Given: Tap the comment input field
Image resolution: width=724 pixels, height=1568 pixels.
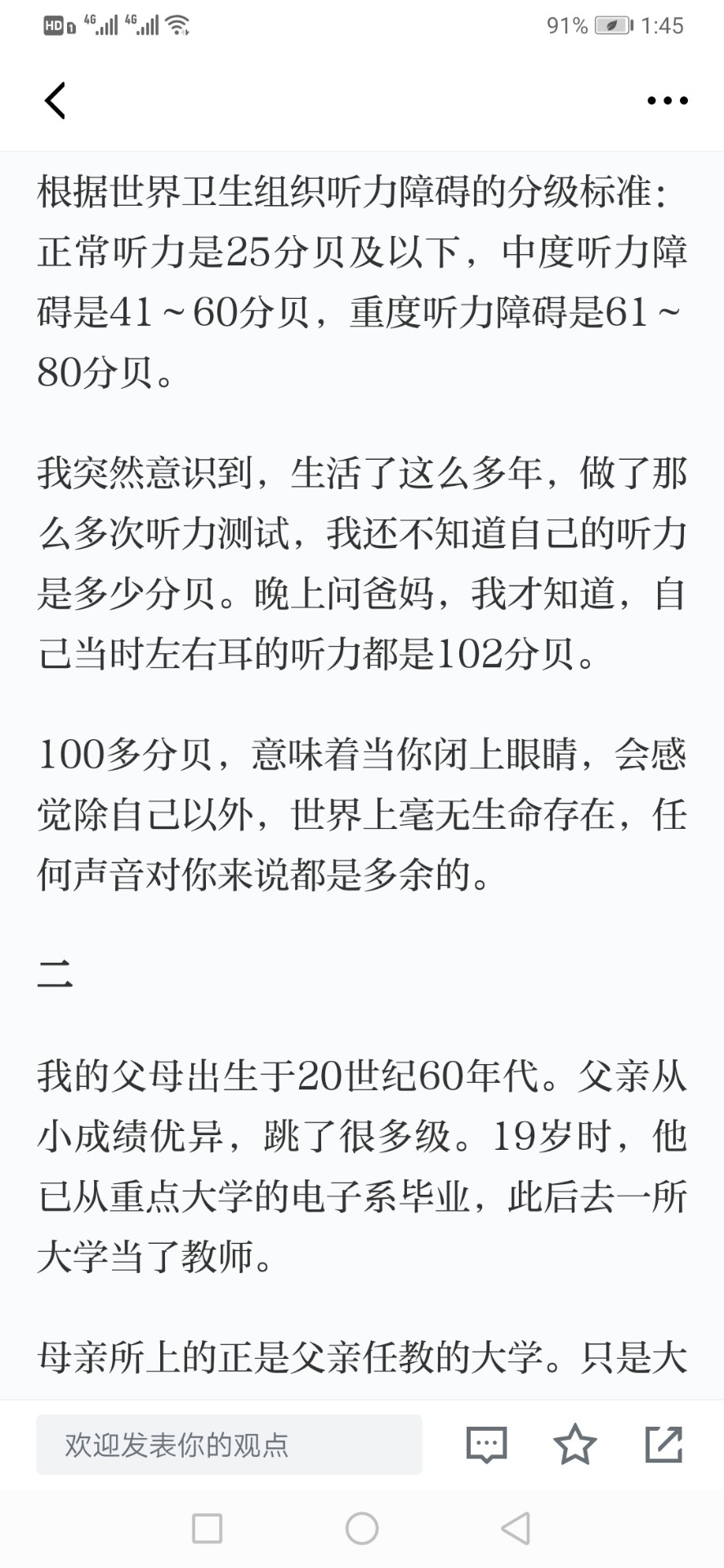Looking at the screenshot, I should [229, 1445].
